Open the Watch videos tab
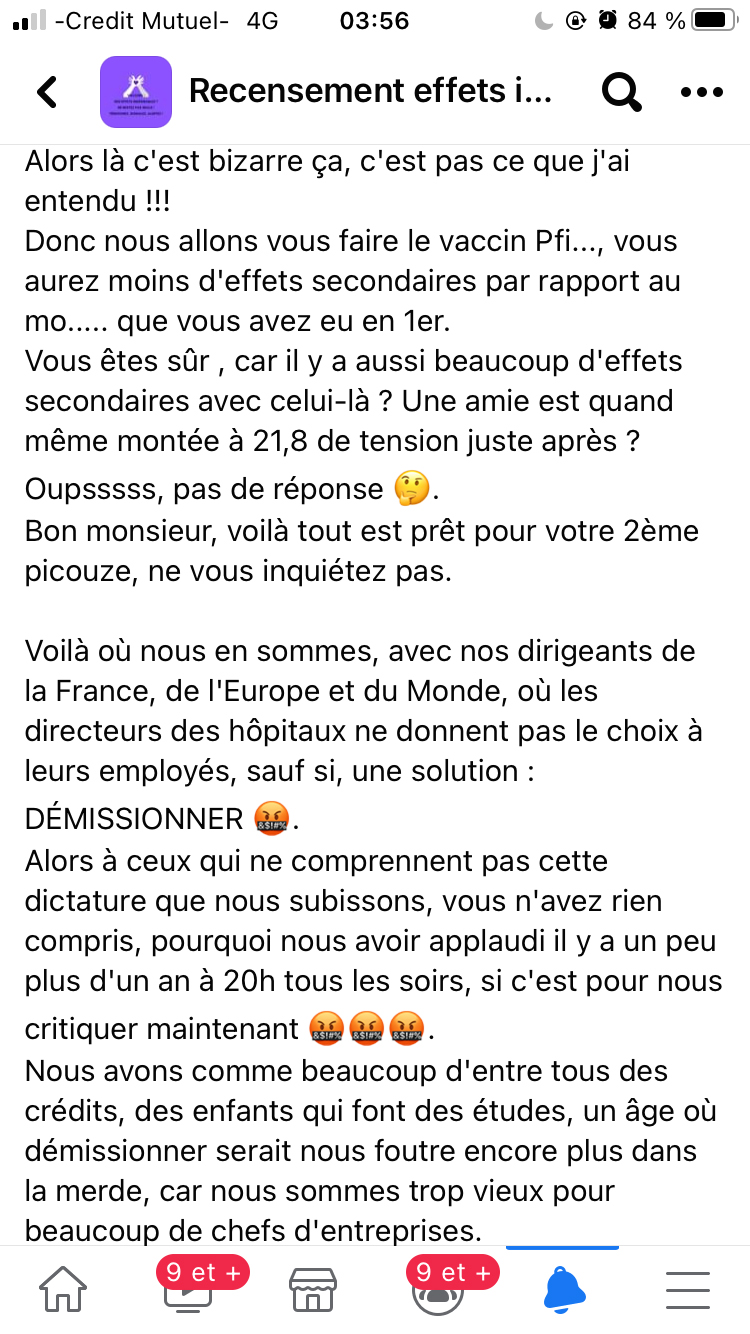Image resolution: width=750 pixels, height=1334 pixels. click(188, 1290)
